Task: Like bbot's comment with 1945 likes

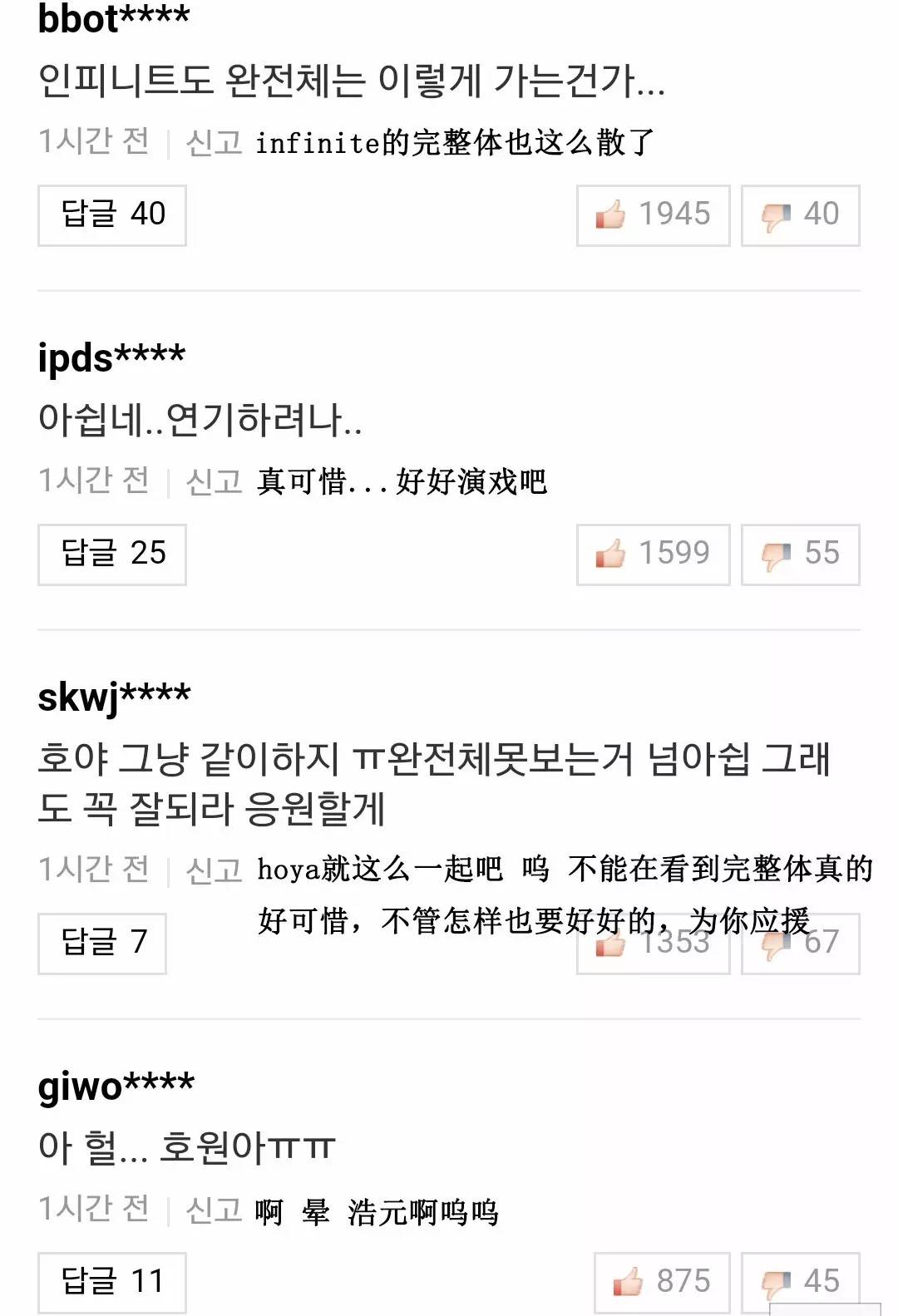Action: [x=653, y=215]
